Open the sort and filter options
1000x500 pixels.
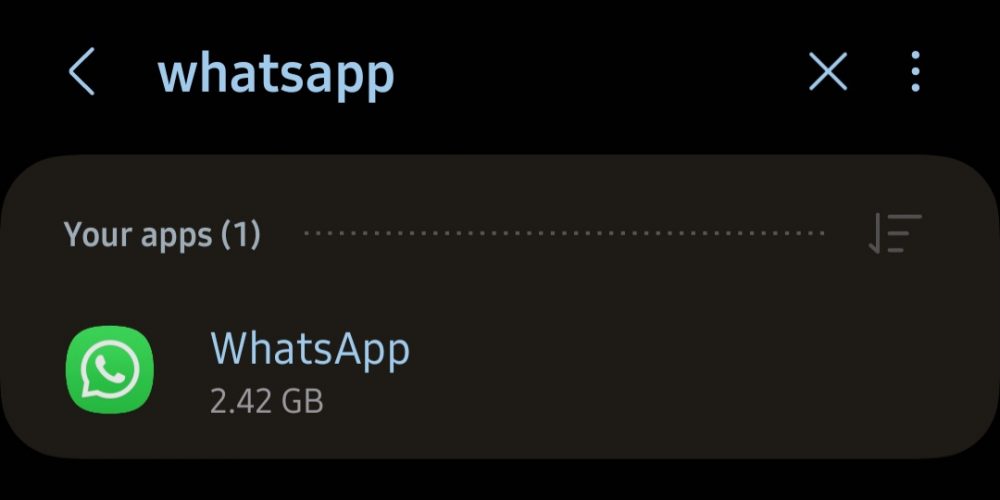click(x=894, y=234)
